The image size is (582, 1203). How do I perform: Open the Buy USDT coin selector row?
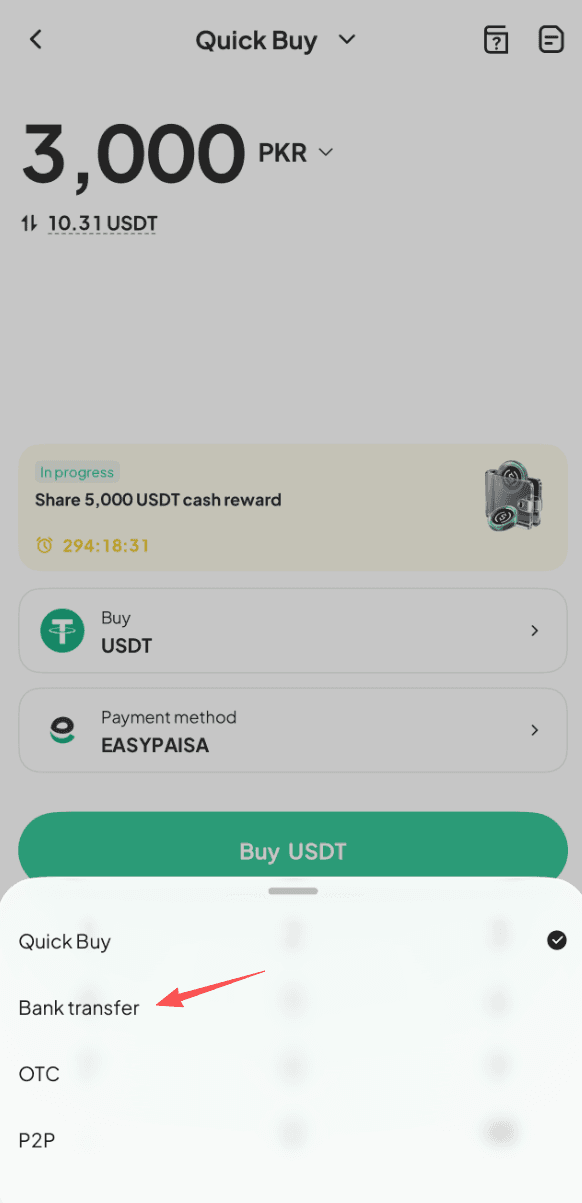pos(293,631)
